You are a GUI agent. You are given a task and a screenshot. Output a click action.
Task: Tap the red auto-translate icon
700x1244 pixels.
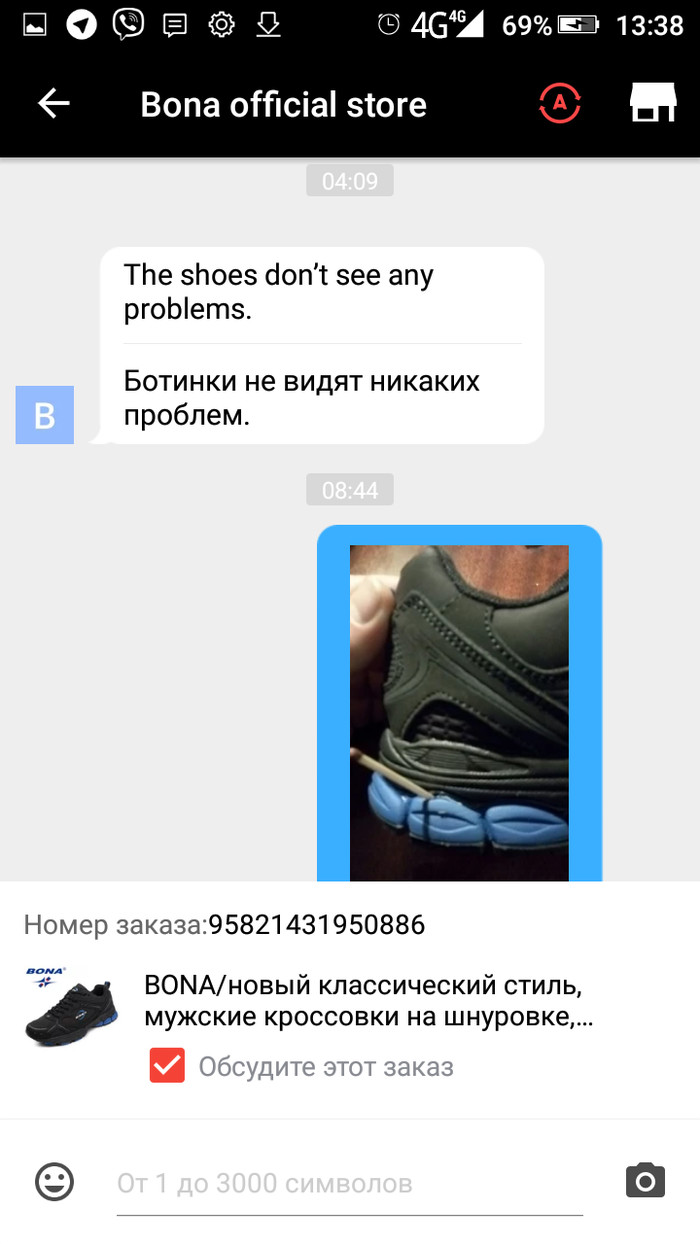(x=560, y=104)
